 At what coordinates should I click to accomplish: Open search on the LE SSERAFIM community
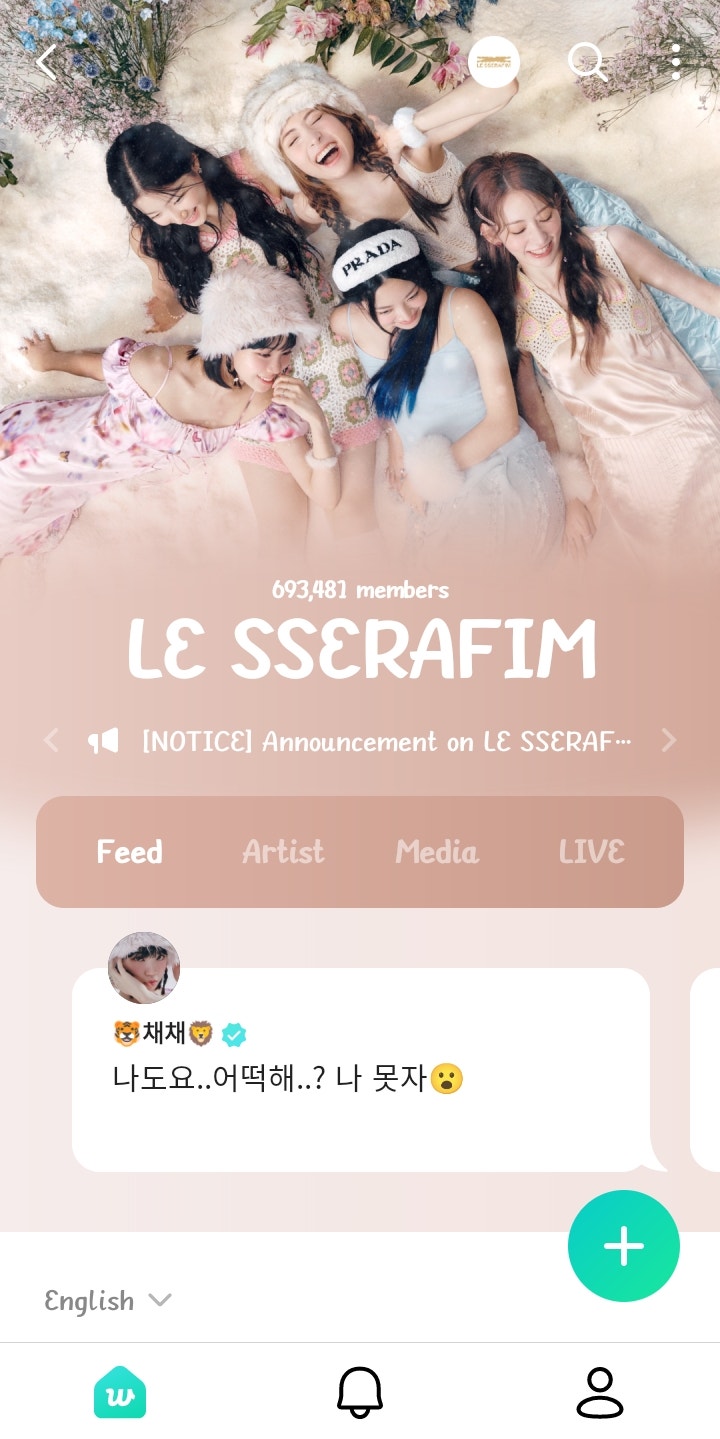click(589, 62)
